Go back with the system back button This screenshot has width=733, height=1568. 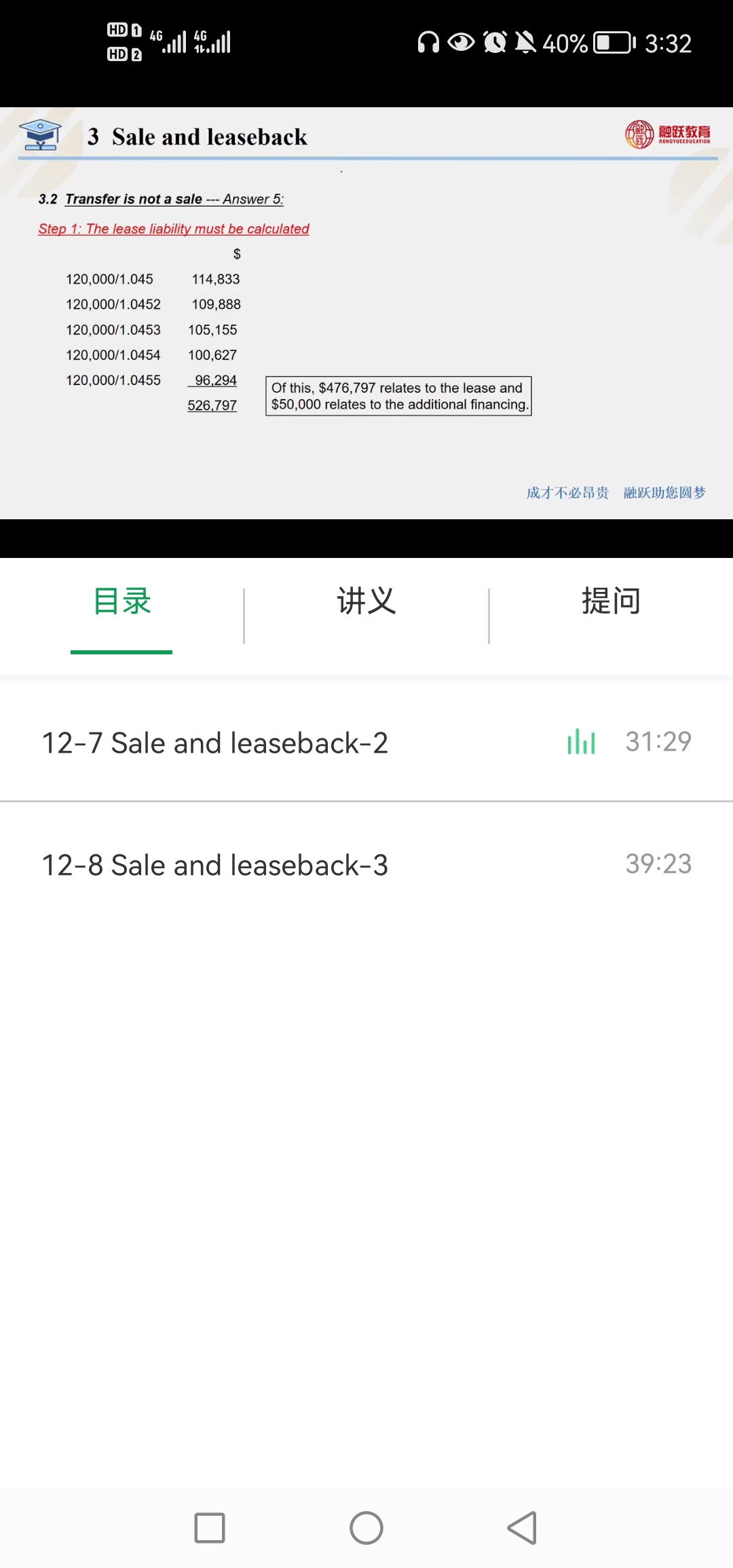(522, 1528)
